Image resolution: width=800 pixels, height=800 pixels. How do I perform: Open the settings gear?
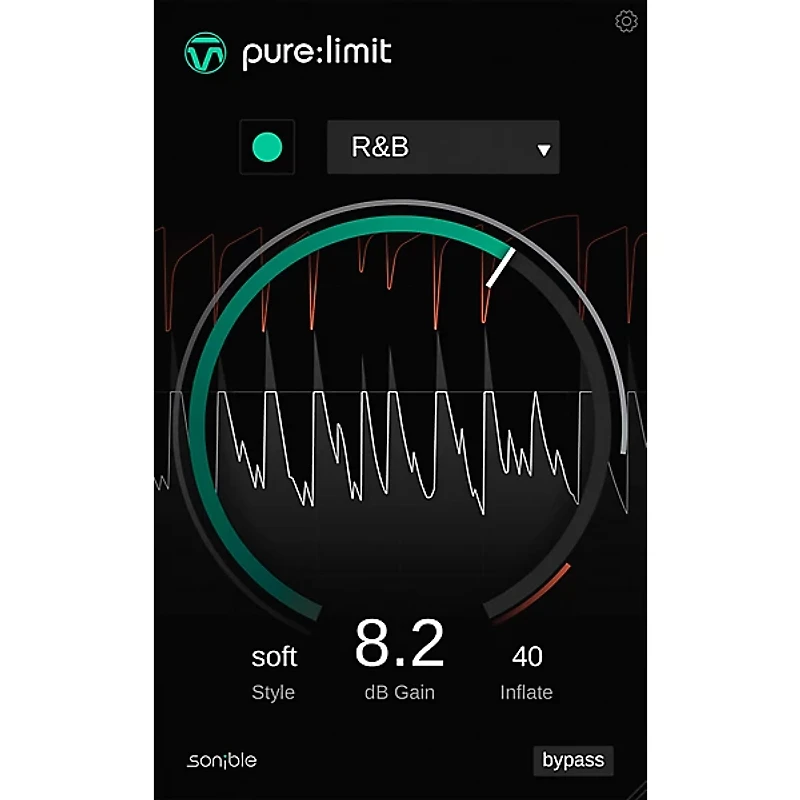coord(627,20)
